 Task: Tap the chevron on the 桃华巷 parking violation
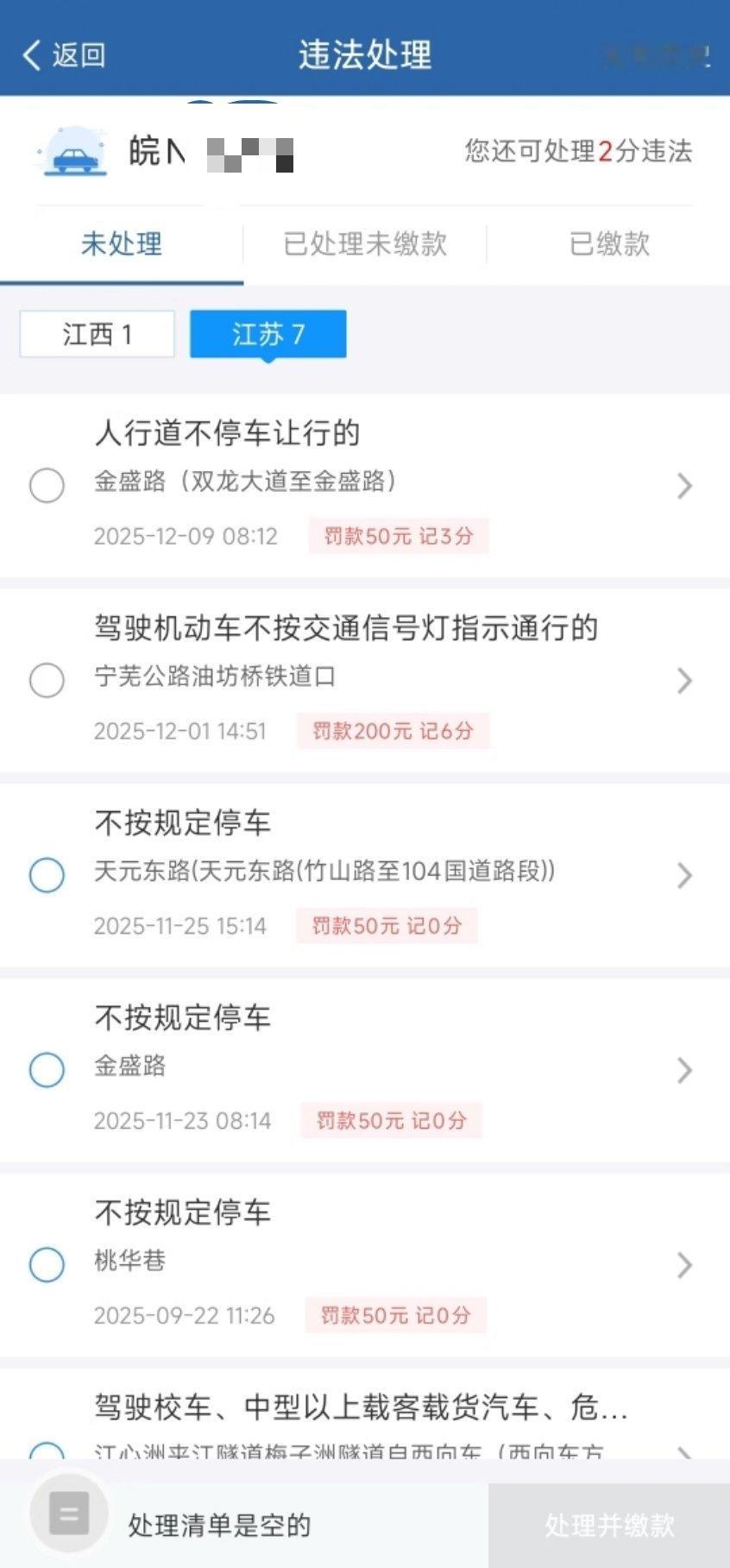pos(684,1265)
